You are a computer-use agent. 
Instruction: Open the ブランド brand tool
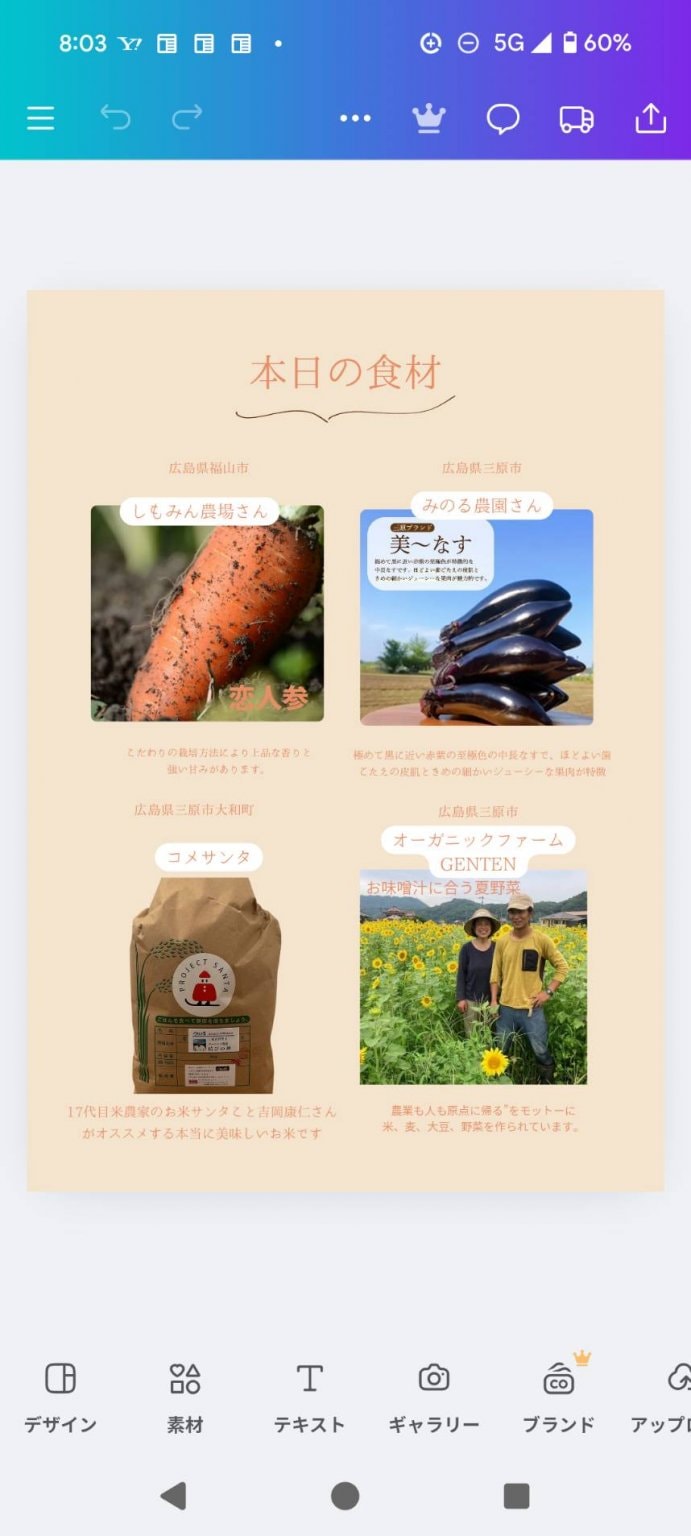(559, 1395)
